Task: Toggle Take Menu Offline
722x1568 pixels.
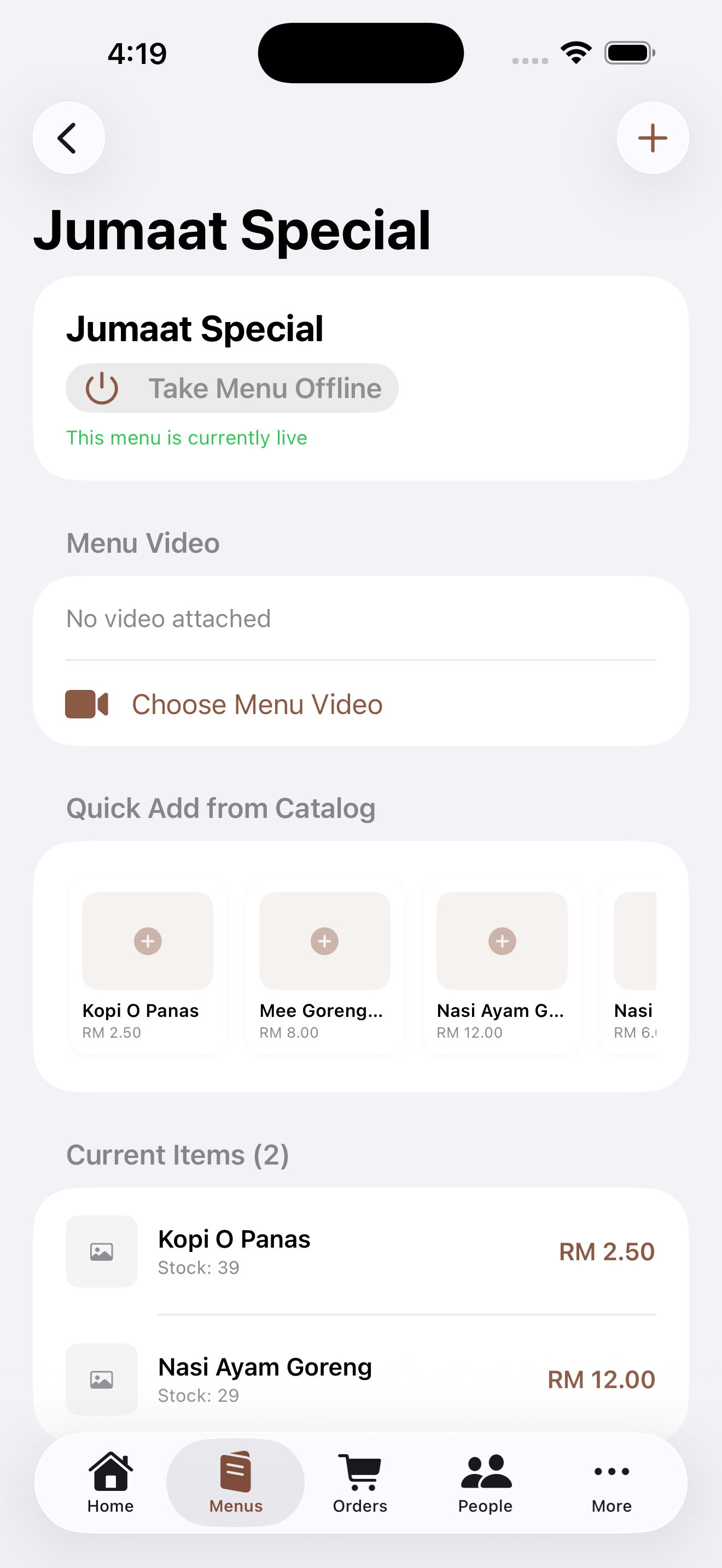Action: click(231, 387)
